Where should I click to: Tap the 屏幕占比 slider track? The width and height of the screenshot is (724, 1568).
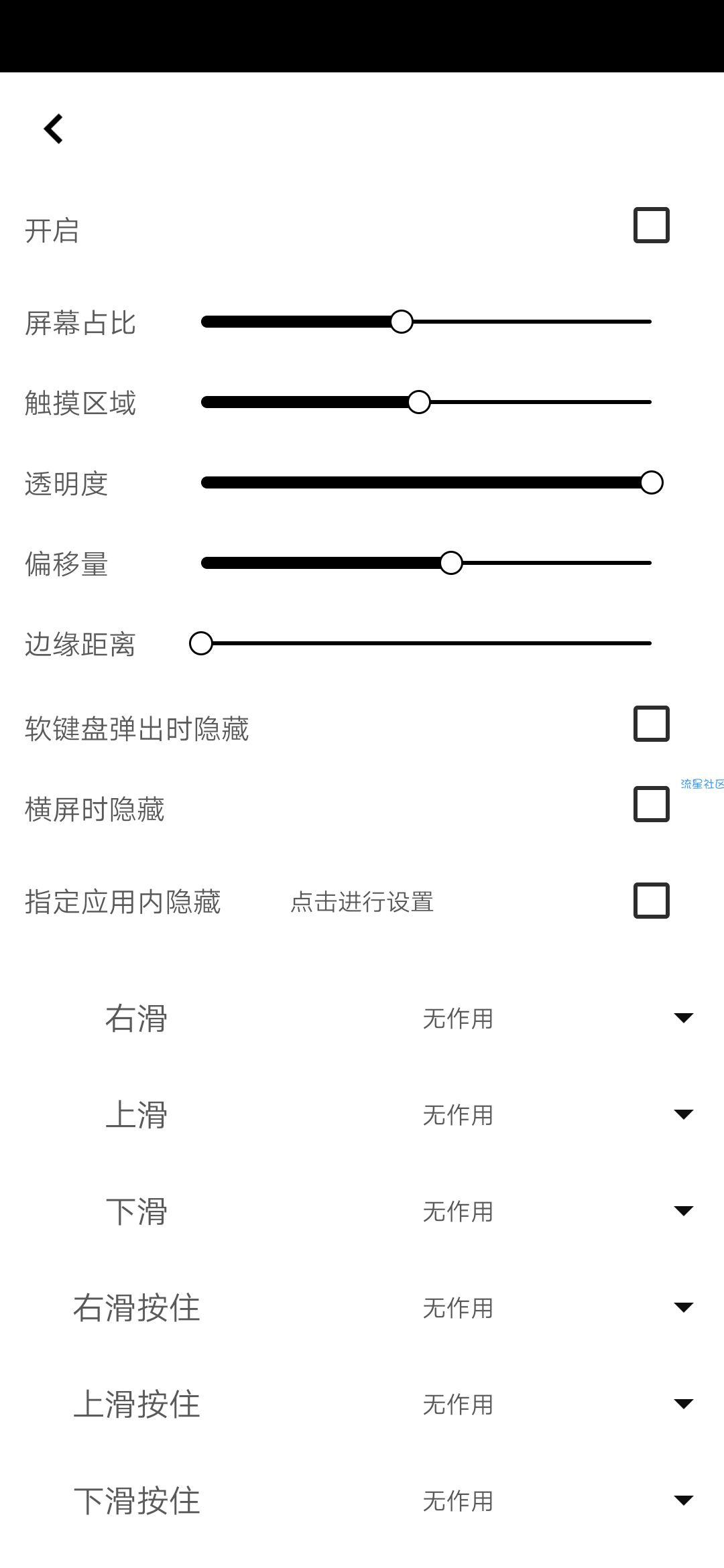[426, 322]
